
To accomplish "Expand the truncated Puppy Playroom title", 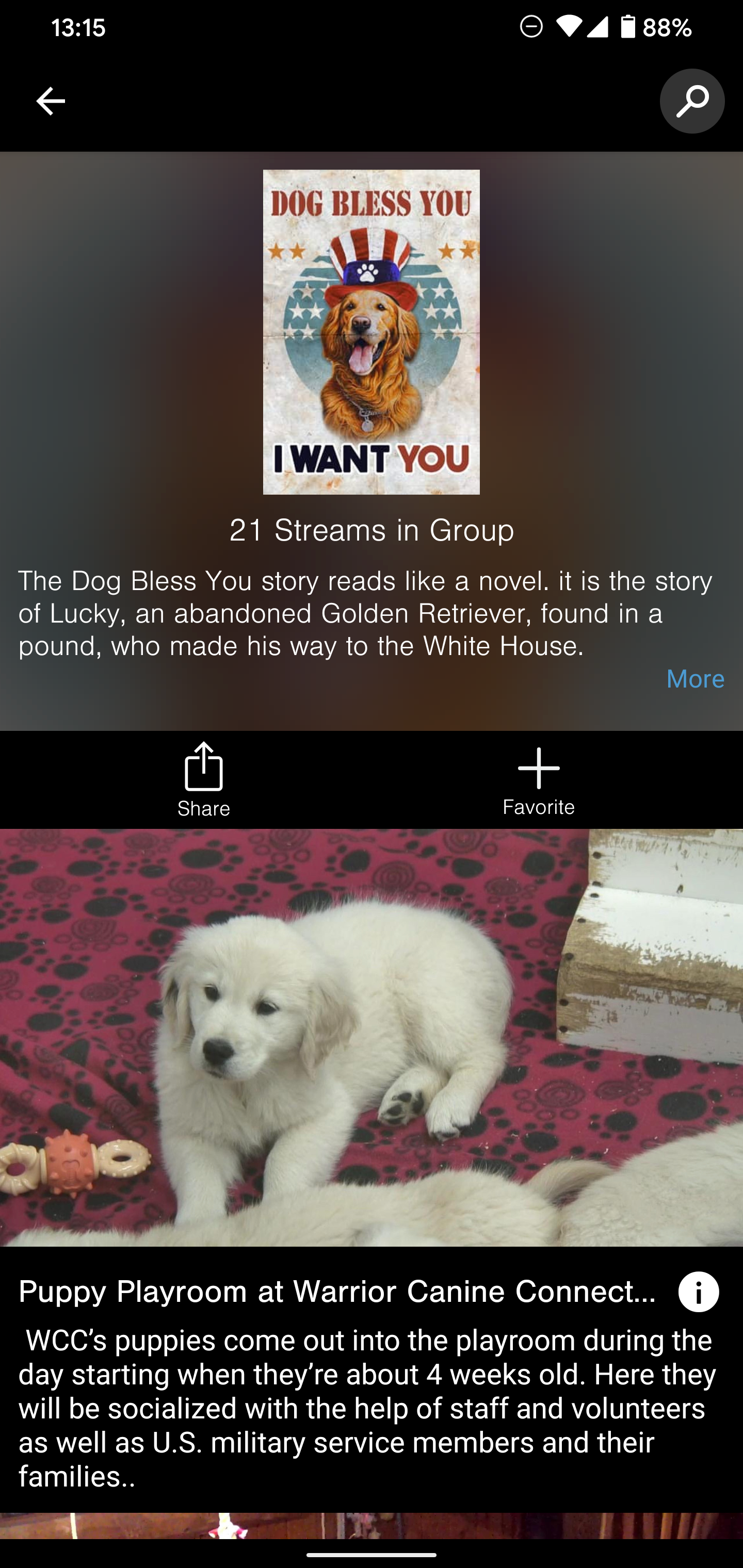I will coord(335,1291).
